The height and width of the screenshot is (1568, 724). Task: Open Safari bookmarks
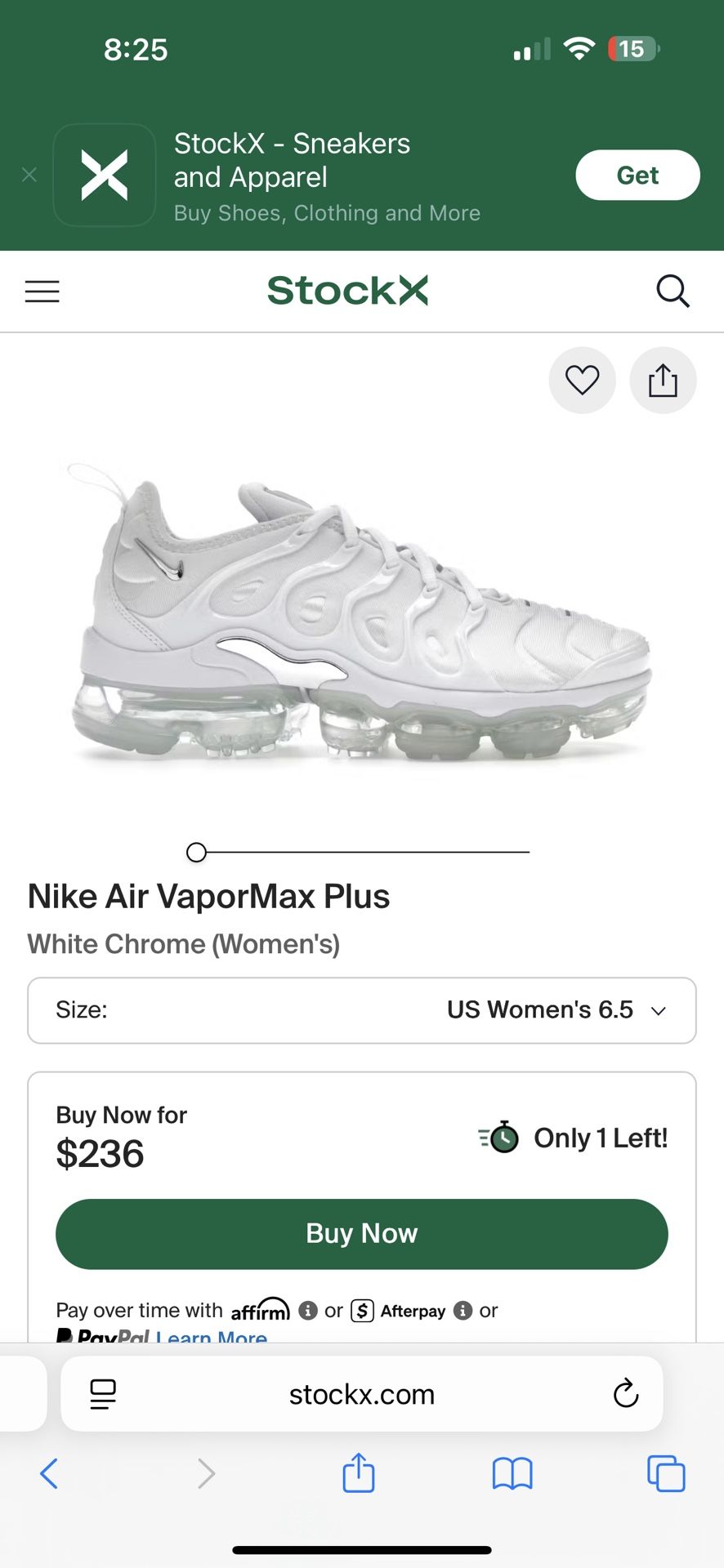[512, 1474]
